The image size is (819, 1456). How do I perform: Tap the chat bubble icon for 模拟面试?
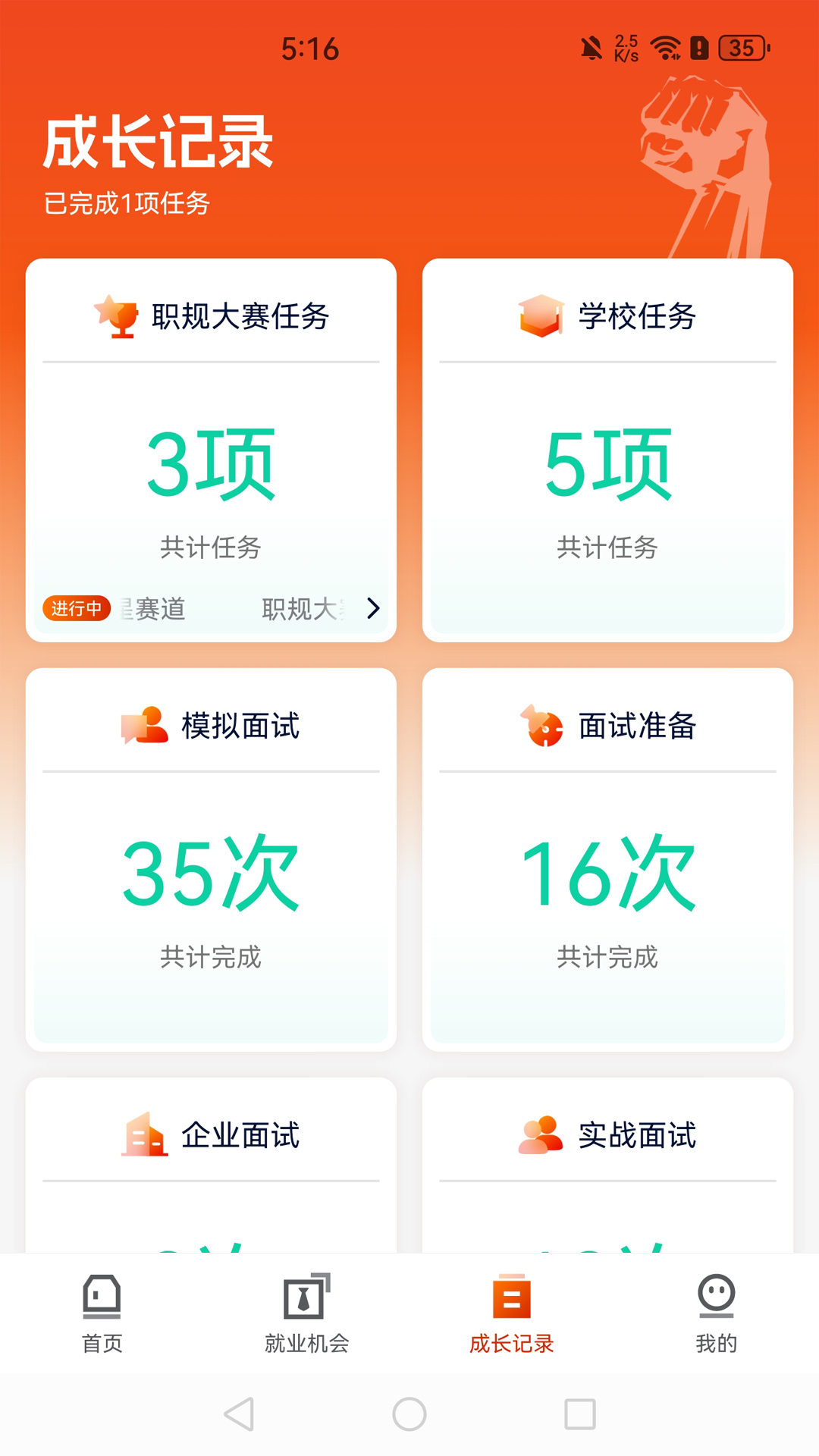tap(144, 725)
